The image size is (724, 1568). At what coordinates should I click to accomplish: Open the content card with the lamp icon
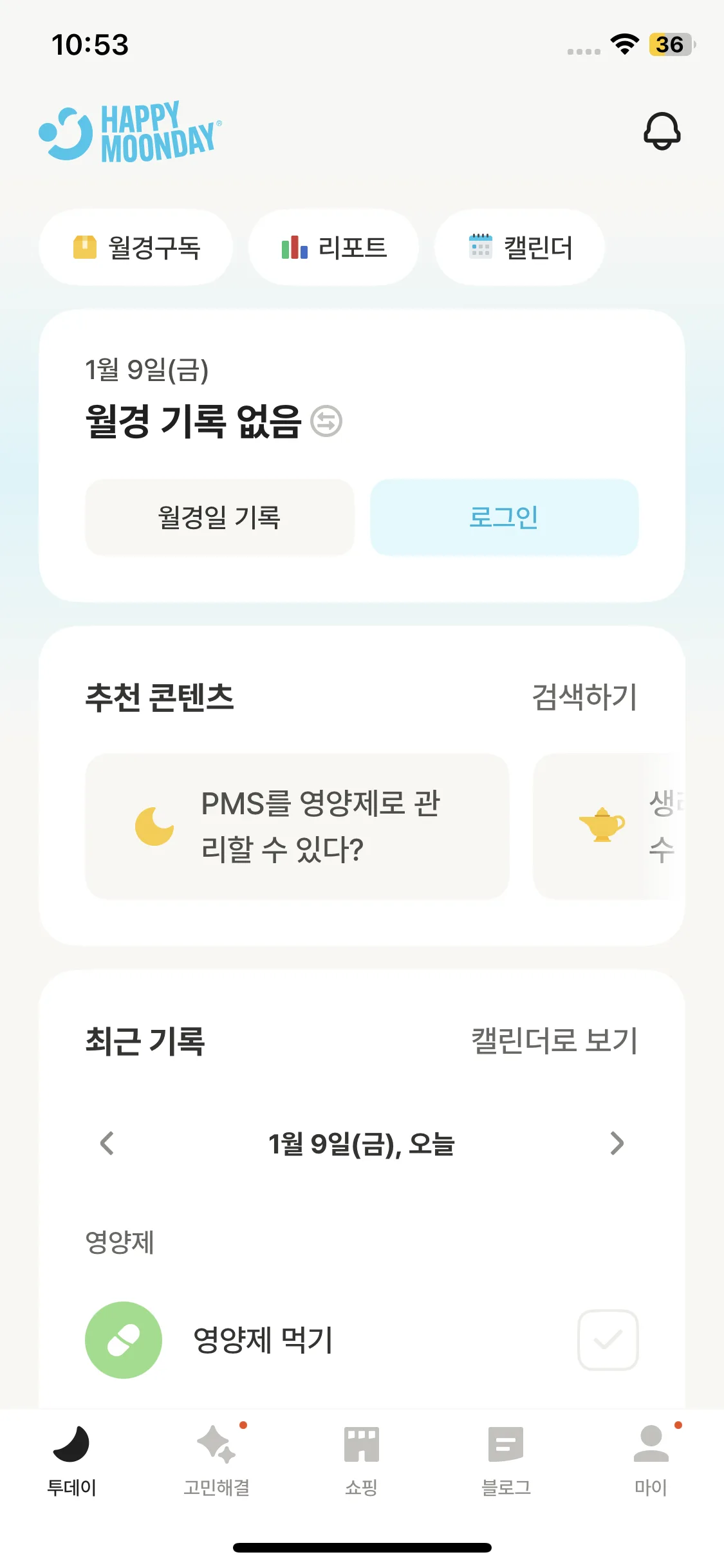click(x=608, y=826)
